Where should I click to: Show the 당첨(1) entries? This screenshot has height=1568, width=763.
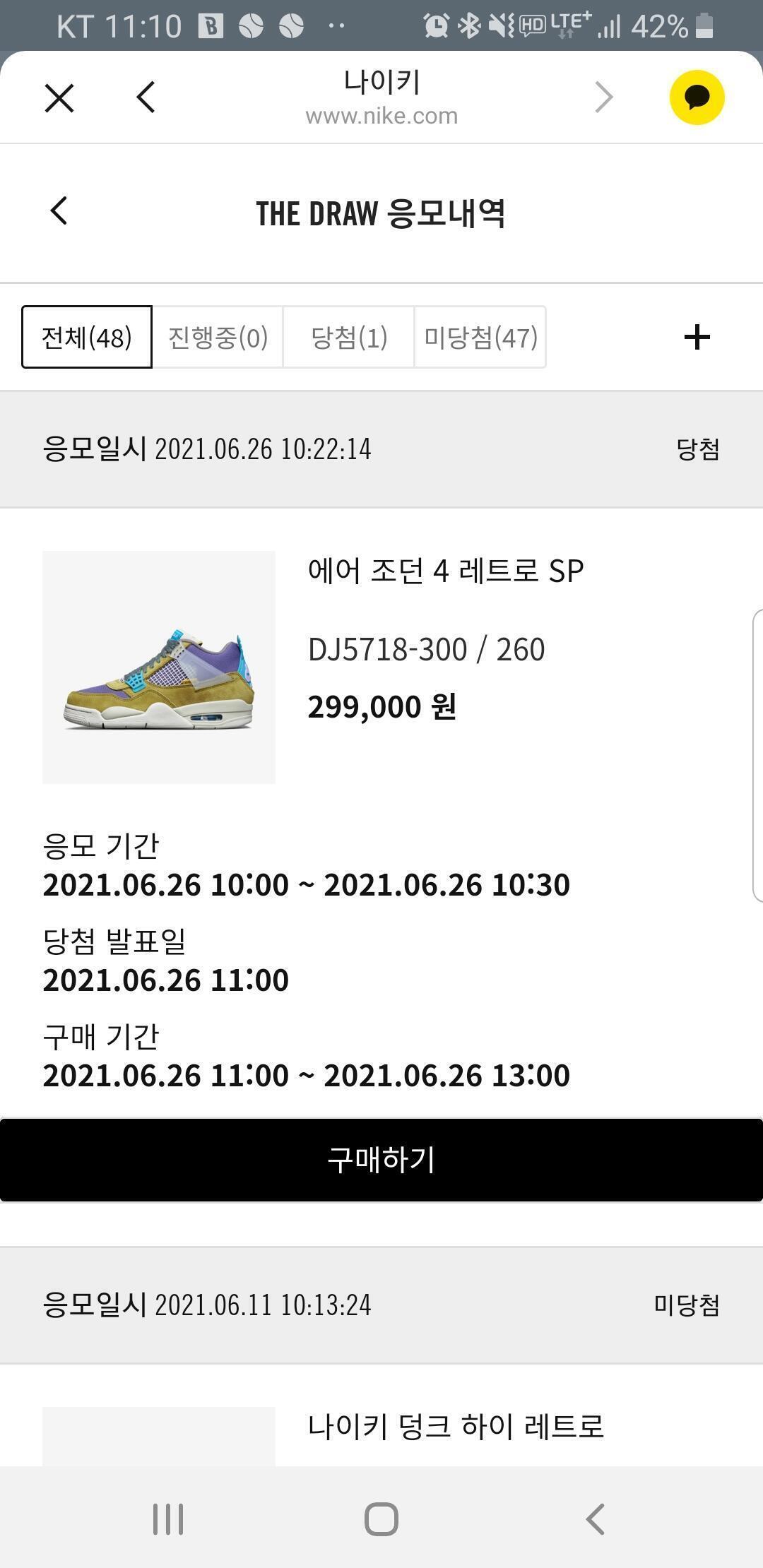349,337
